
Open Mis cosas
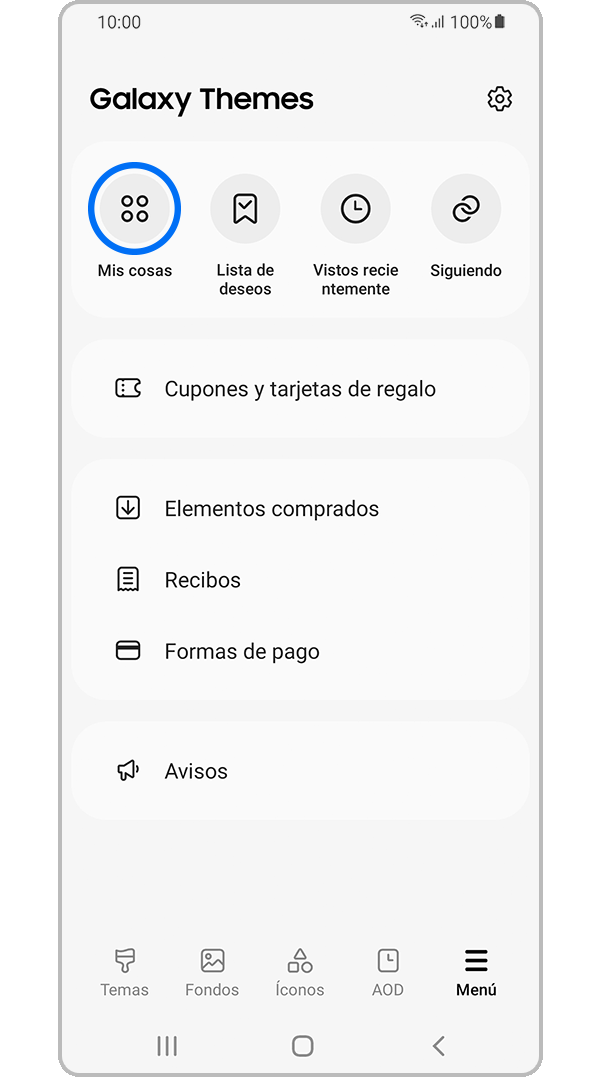point(135,209)
